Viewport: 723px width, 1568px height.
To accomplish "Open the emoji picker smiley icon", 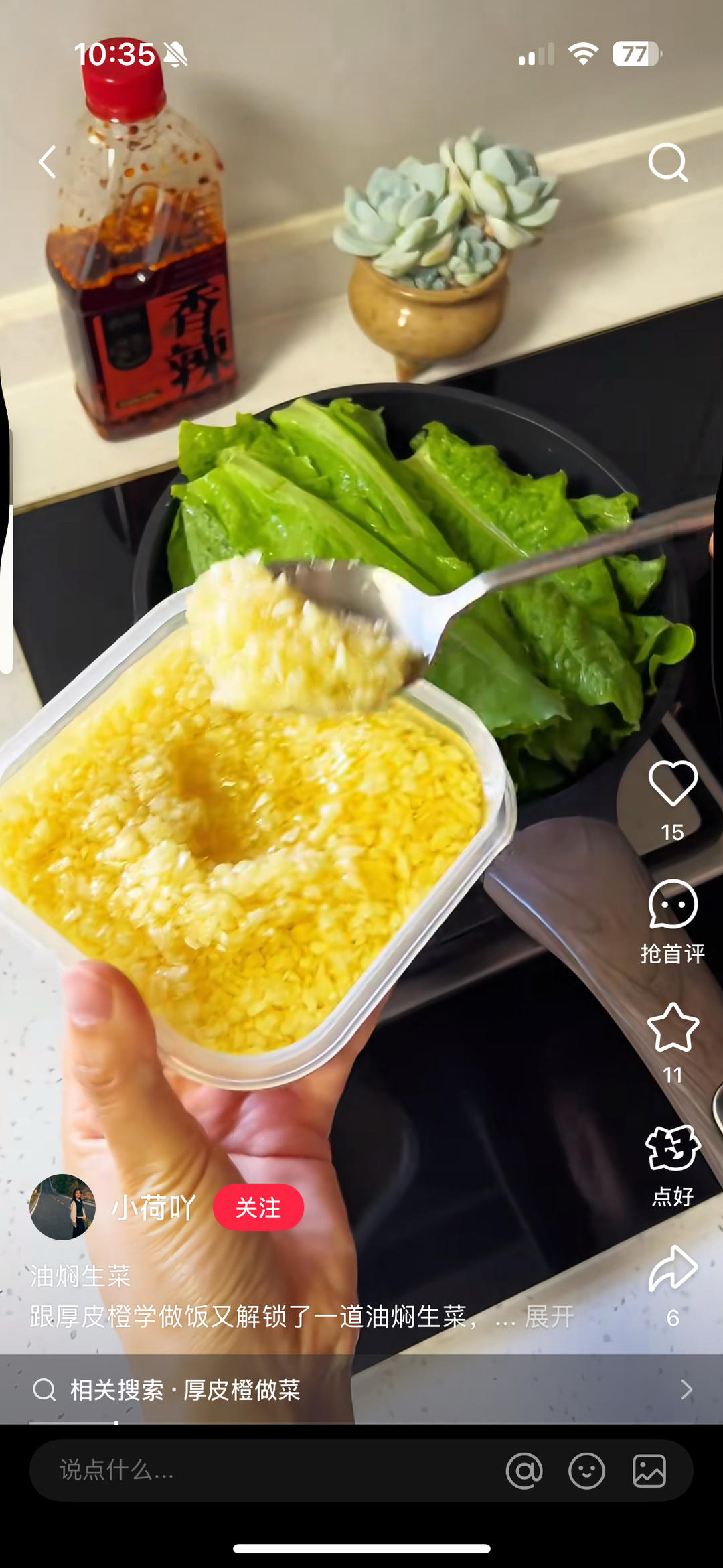I will point(586,1471).
